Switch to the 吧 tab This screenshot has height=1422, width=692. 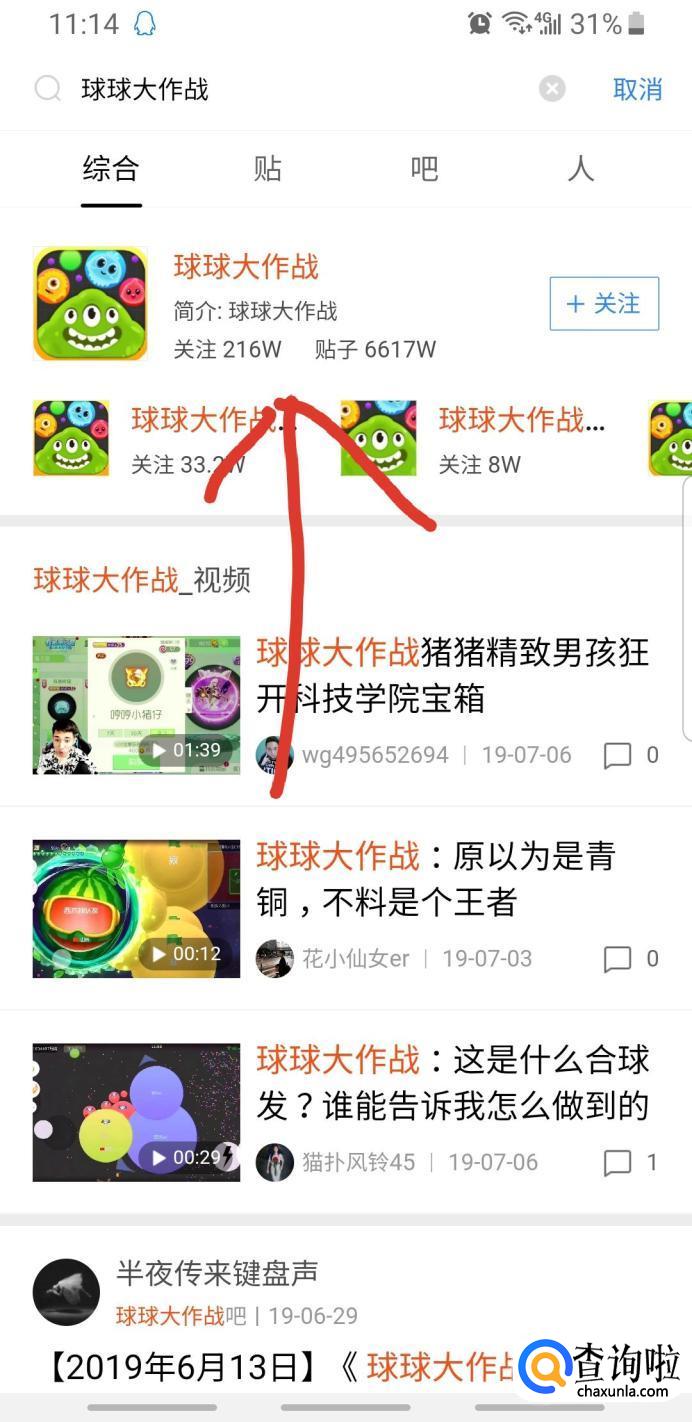(424, 169)
